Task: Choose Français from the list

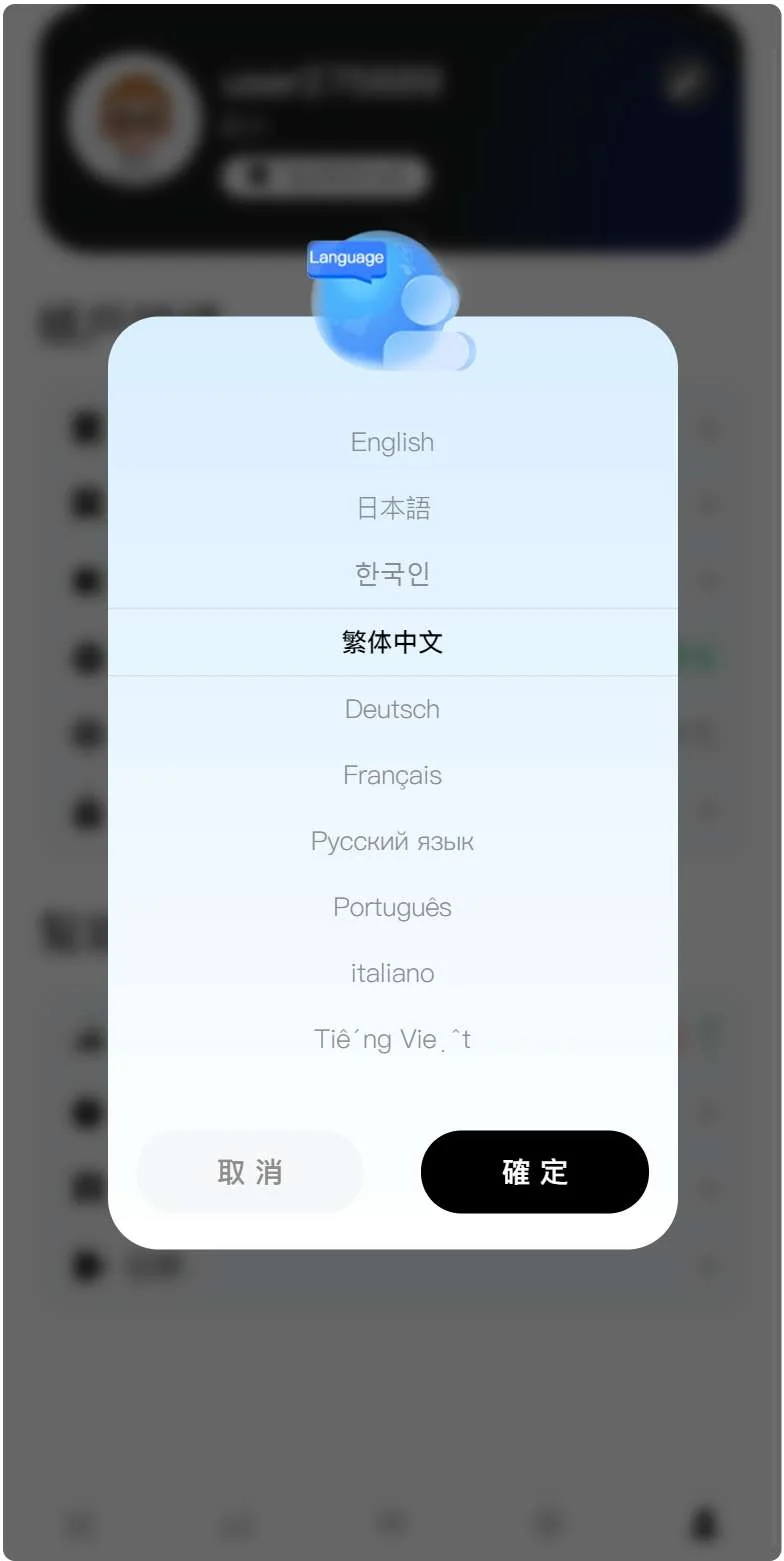Action: pos(392,775)
